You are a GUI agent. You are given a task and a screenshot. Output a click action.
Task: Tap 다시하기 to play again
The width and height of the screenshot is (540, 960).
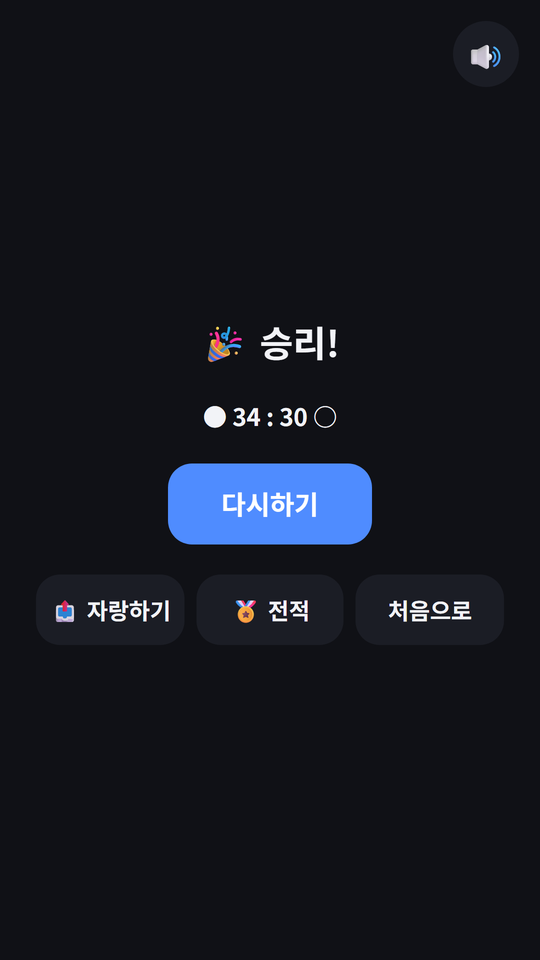[270, 504]
